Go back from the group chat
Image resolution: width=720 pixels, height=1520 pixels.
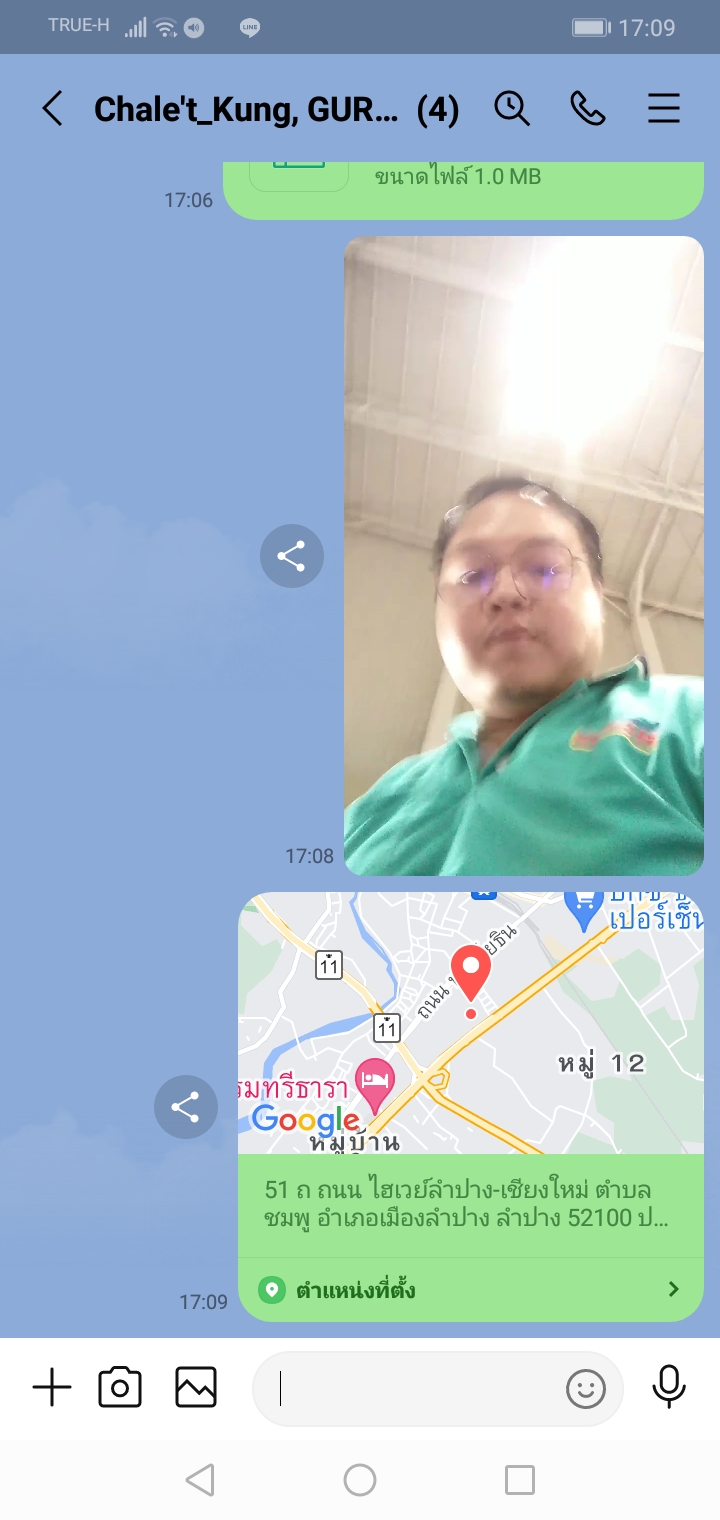52,108
